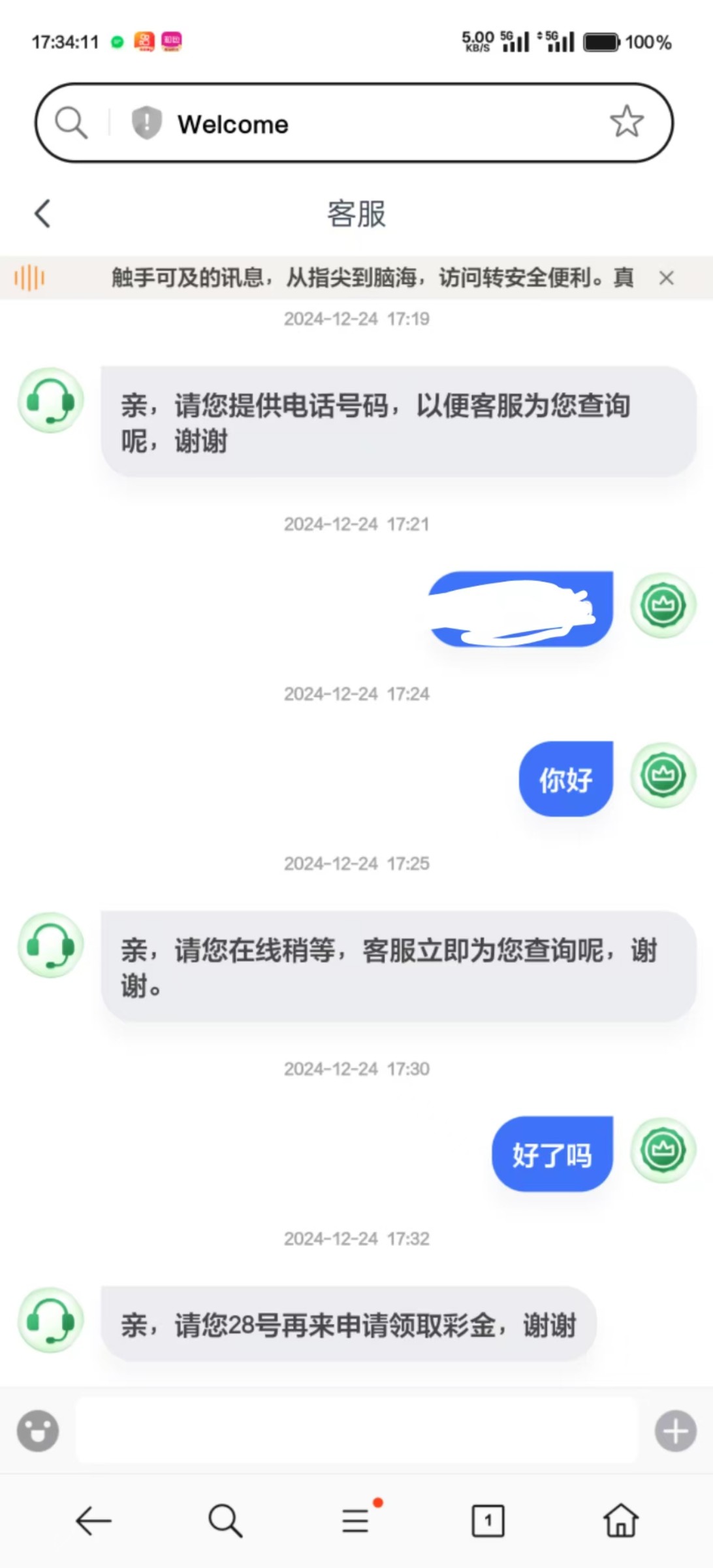This screenshot has height=1568, width=713.
Task: Focus the chat message input field
Action: 356,1431
